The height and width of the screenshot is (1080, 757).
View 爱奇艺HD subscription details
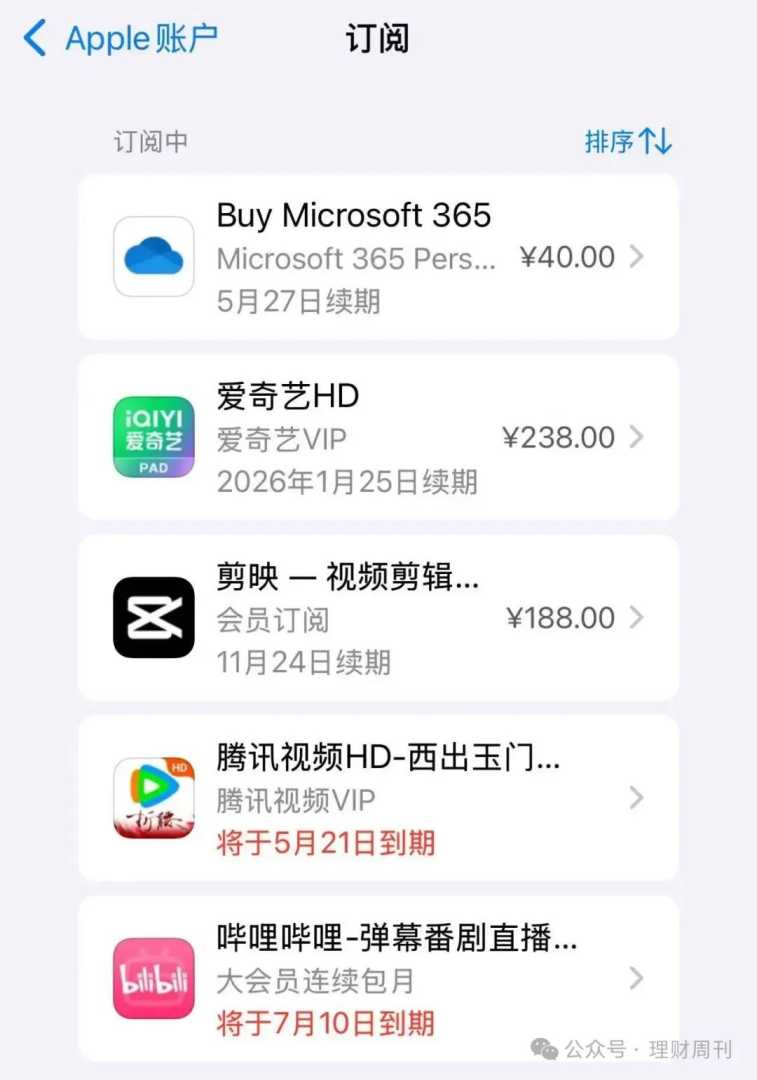coord(378,437)
